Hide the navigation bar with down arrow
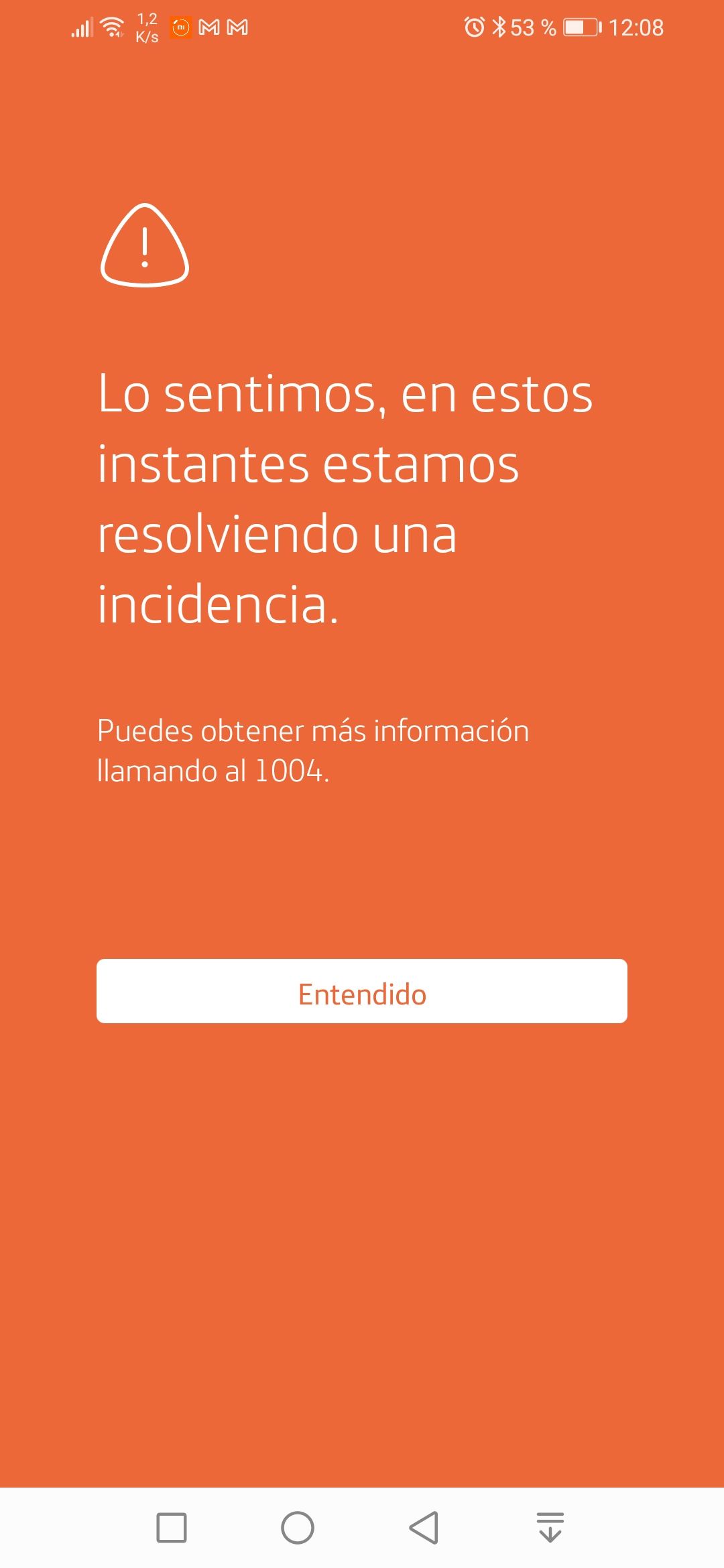The image size is (724, 1568). coord(550,1528)
